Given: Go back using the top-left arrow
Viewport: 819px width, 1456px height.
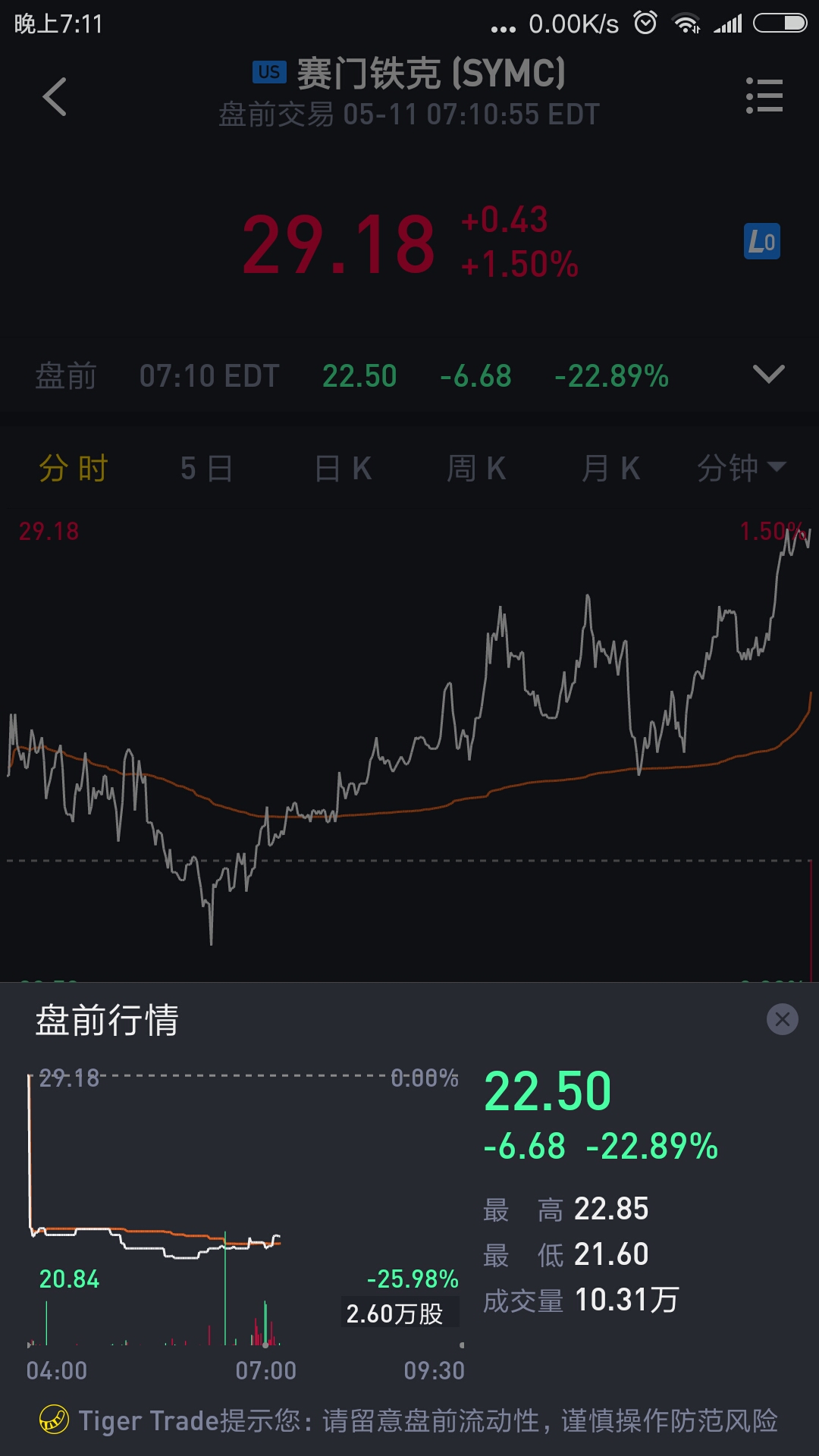Looking at the screenshot, I should click(x=55, y=96).
